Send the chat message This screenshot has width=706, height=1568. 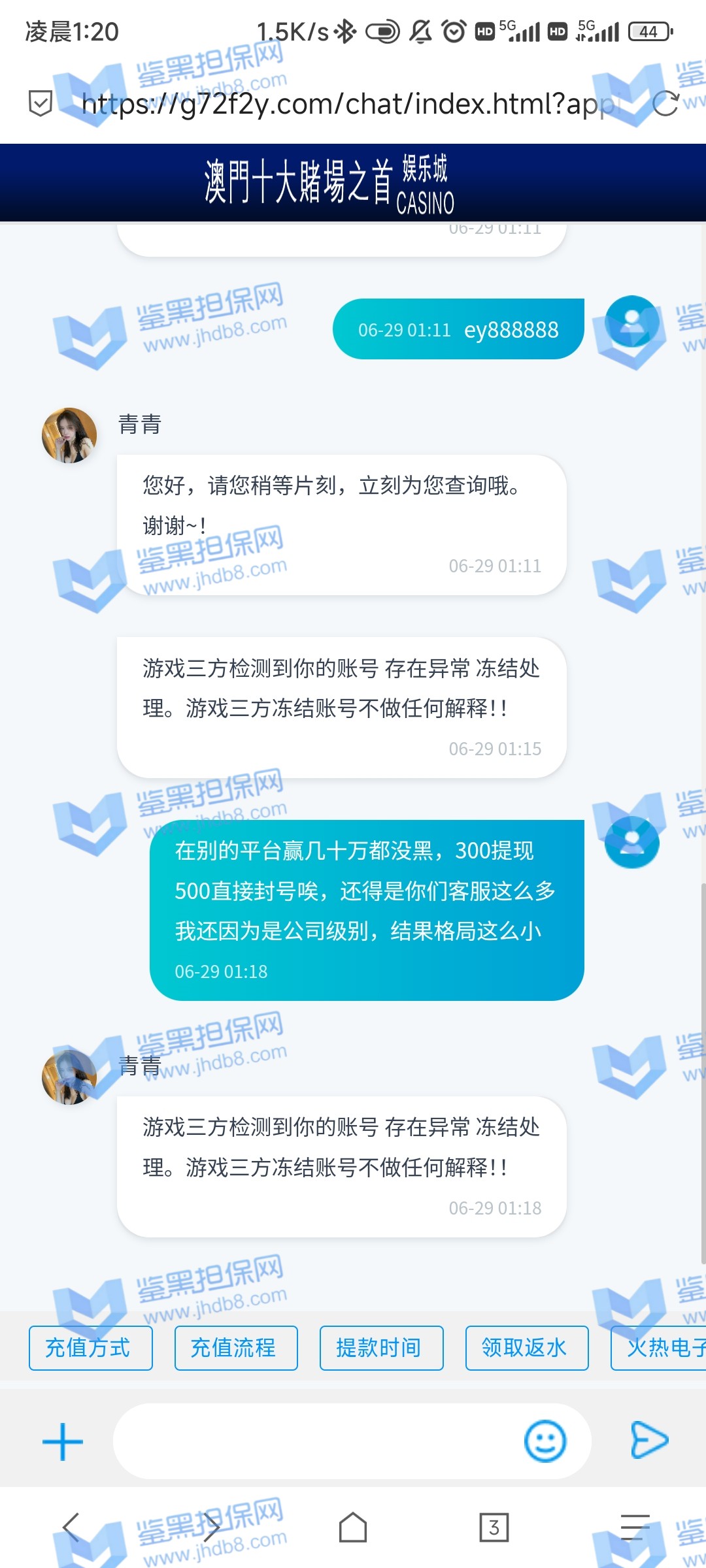pyautogui.click(x=648, y=1440)
